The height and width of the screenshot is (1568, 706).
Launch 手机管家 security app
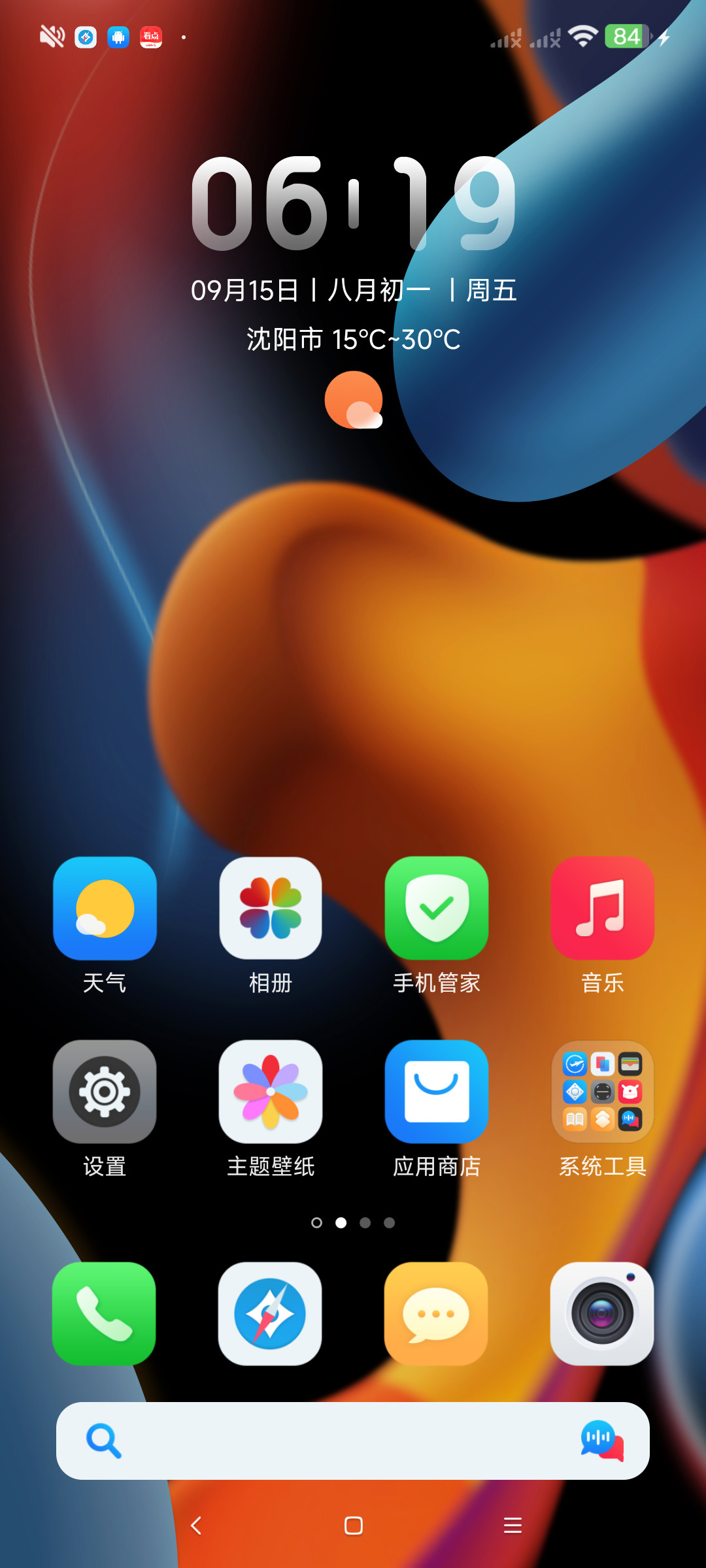(x=437, y=908)
